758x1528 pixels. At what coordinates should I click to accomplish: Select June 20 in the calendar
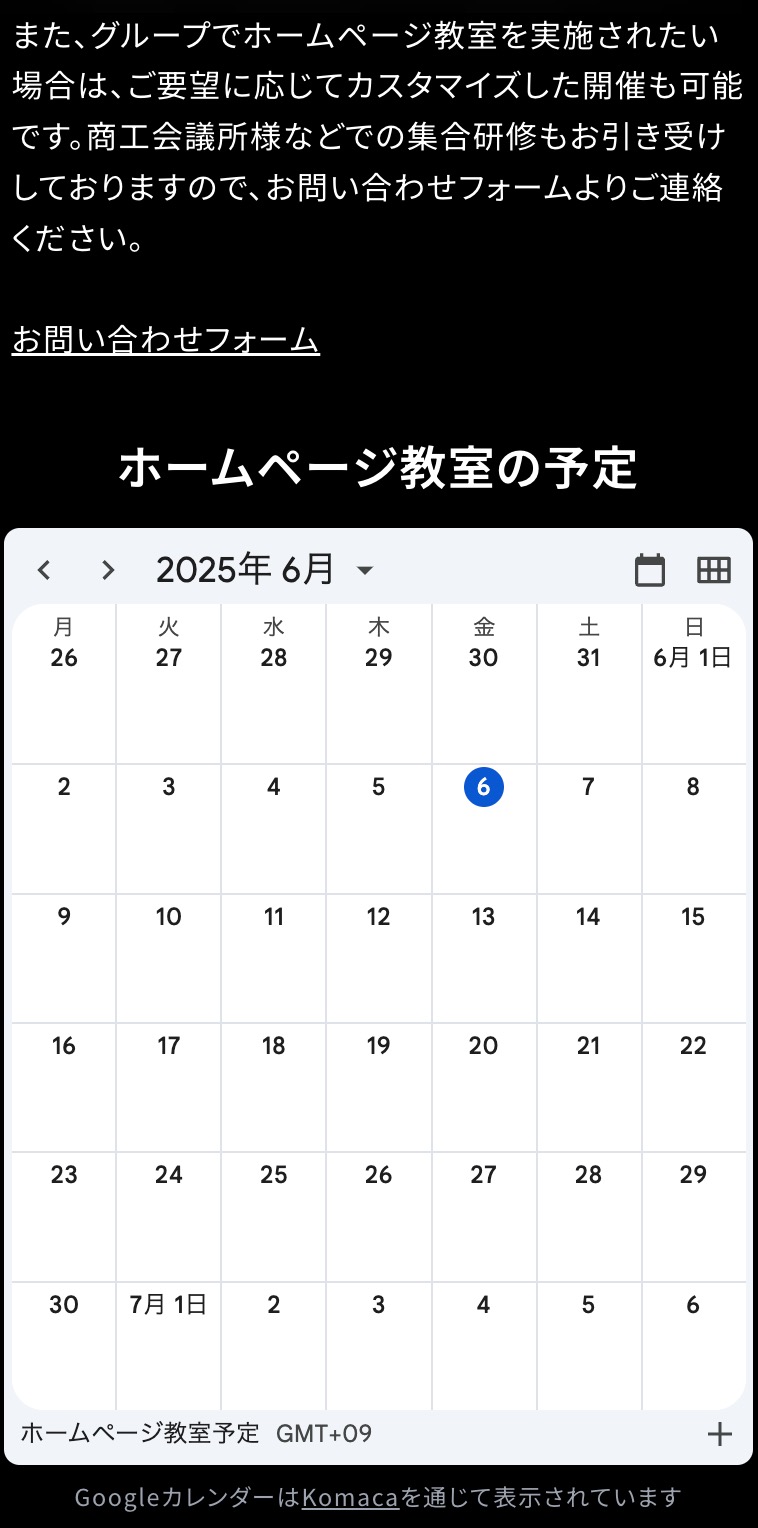pos(484,1046)
